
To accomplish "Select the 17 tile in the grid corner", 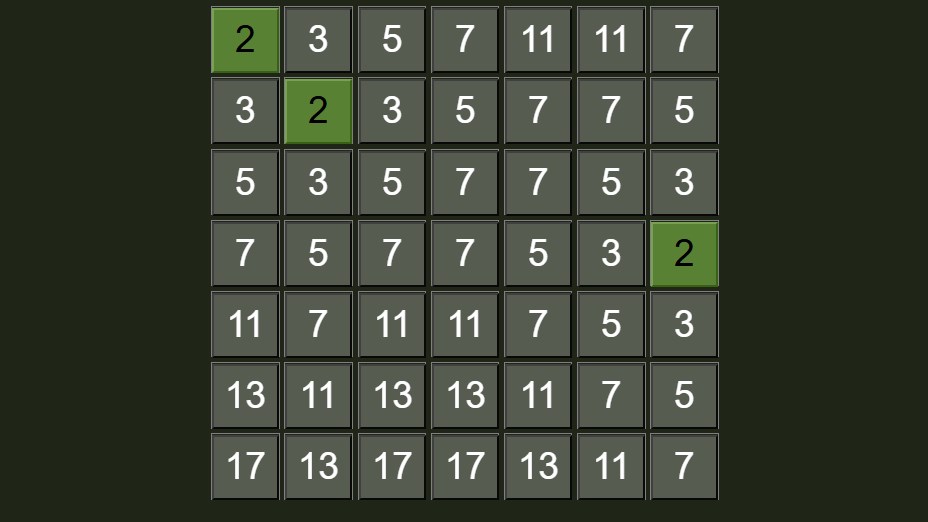I will pyautogui.click(x=245, y=467).
